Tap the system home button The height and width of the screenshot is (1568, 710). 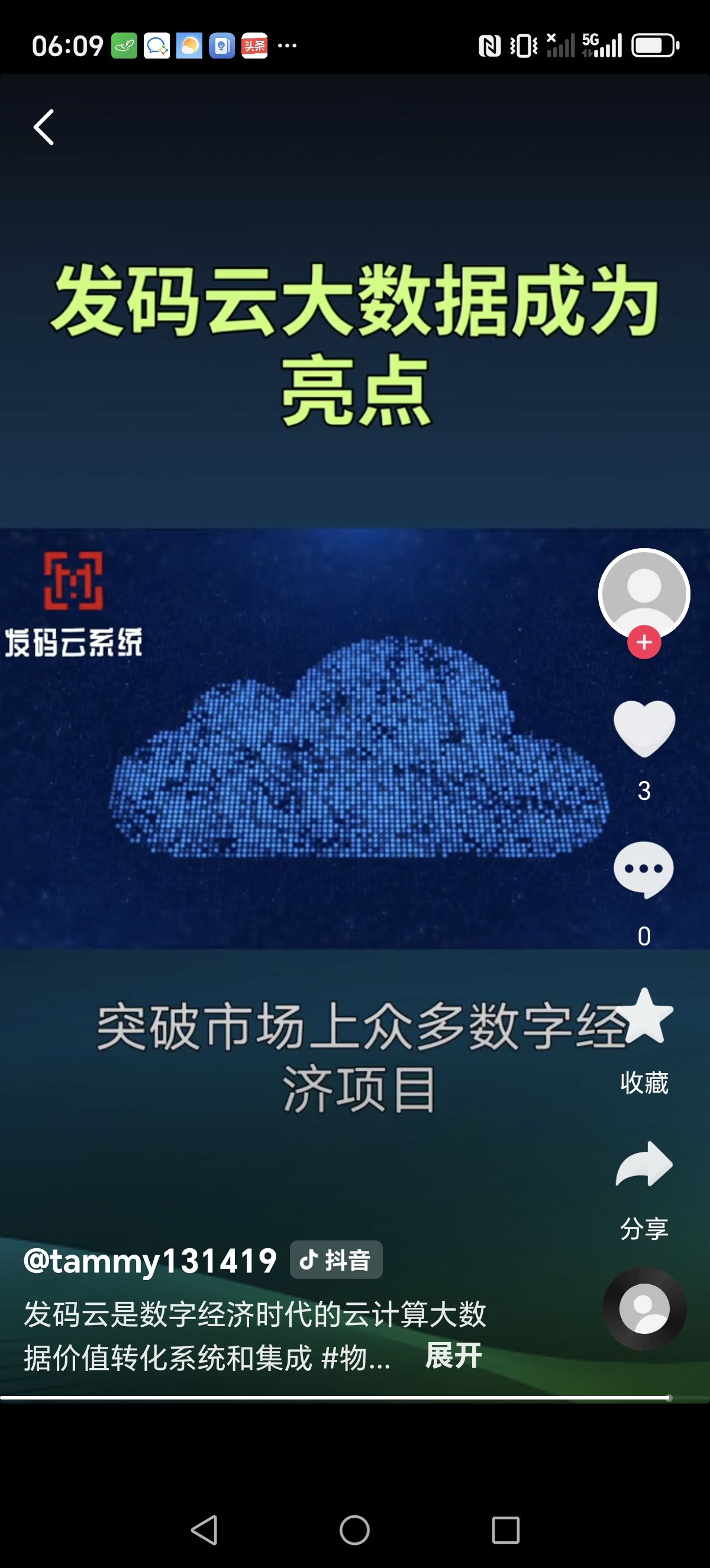tap(354, 1529)
